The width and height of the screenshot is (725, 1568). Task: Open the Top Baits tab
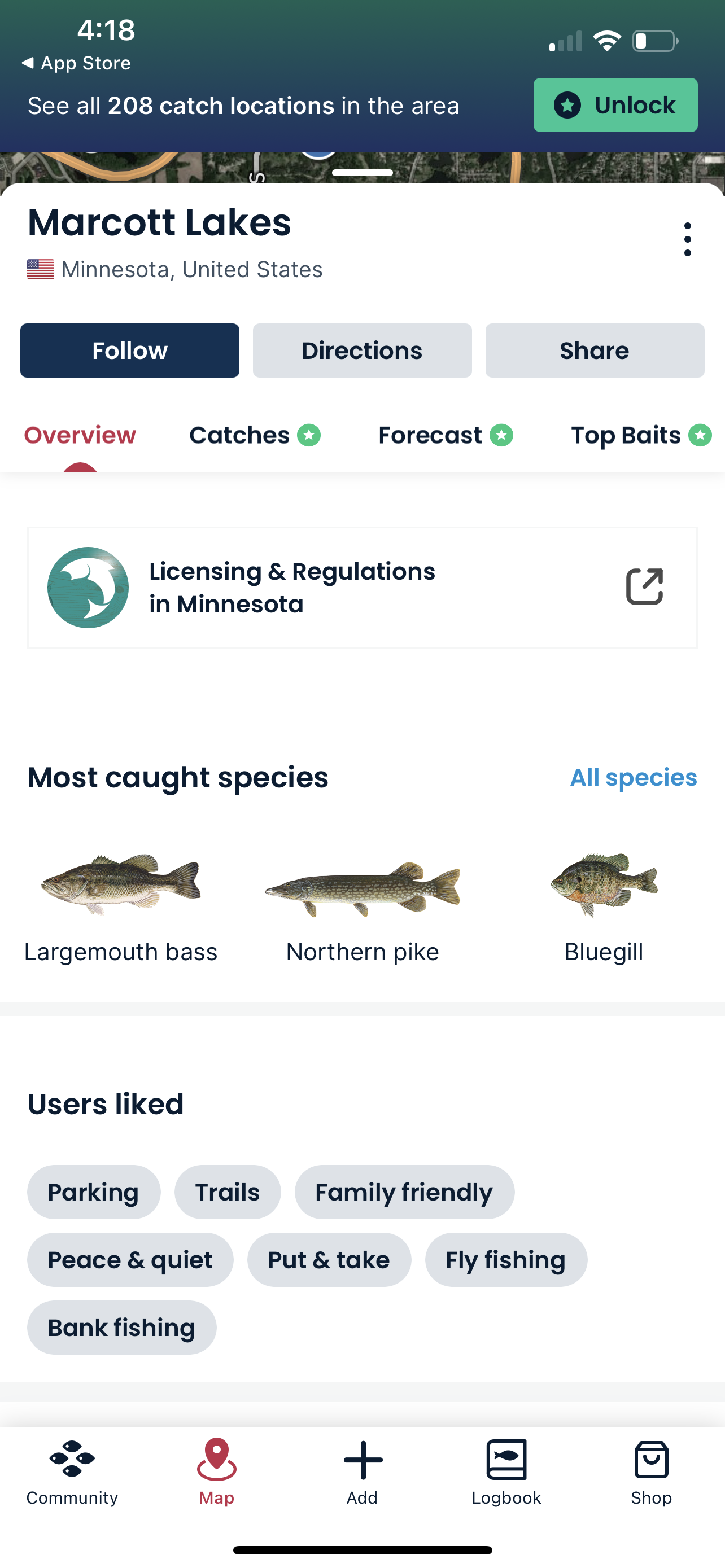tap(641, 435)
